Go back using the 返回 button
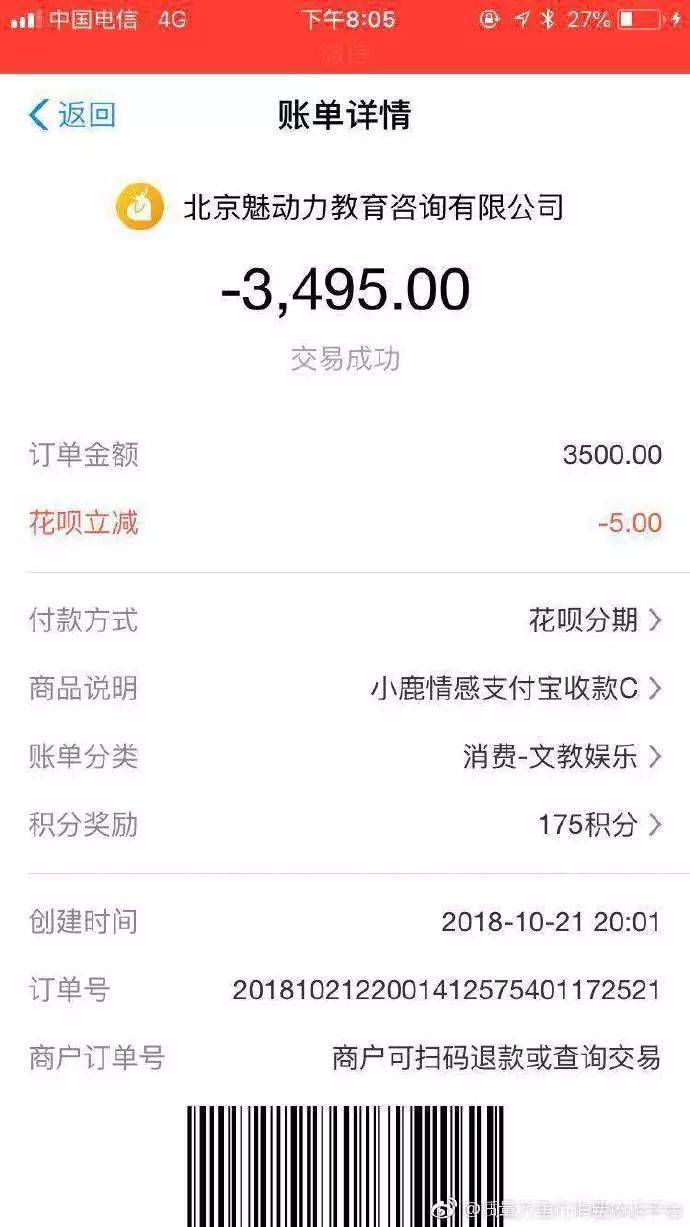690x1227 pixels. click(72, 115)
